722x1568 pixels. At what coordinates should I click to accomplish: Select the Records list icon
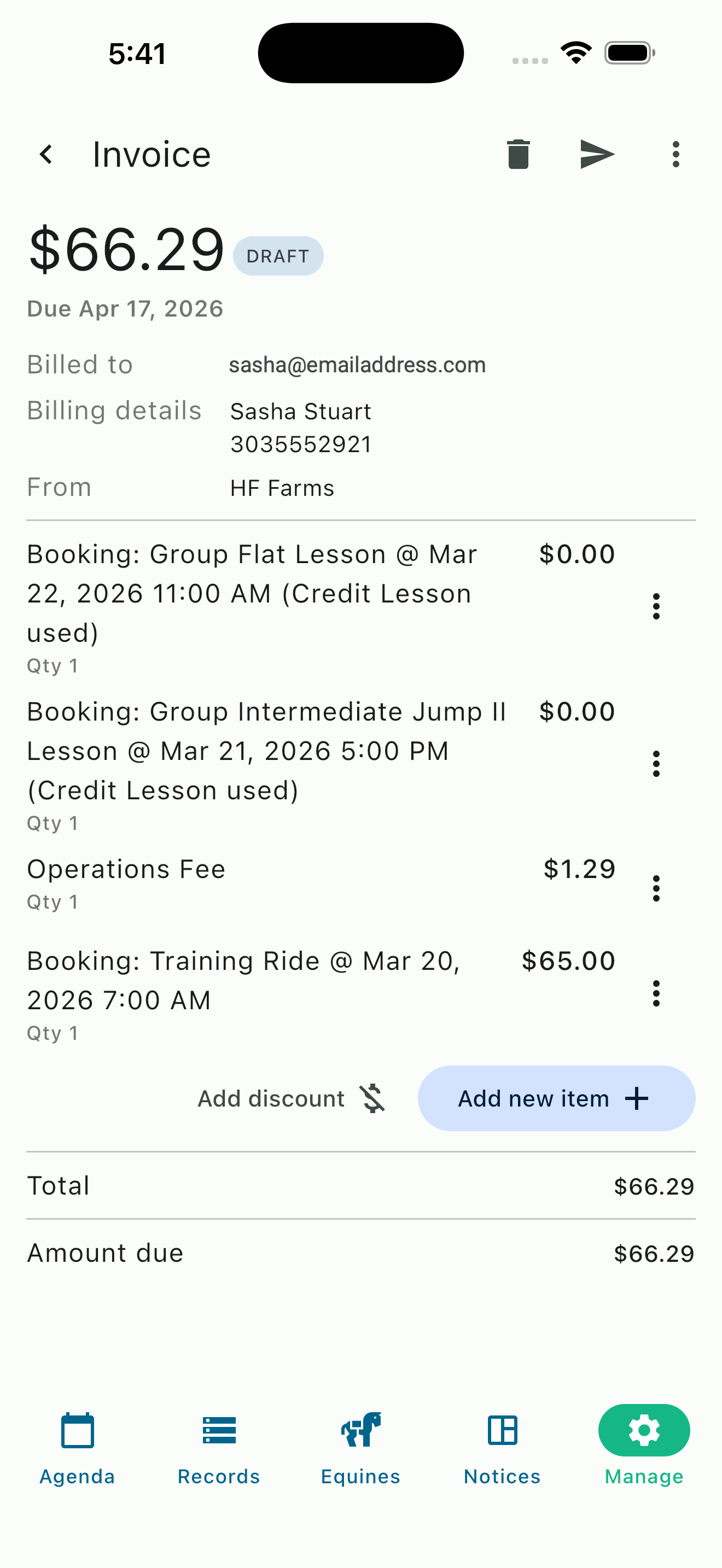tap(219, 1430)
